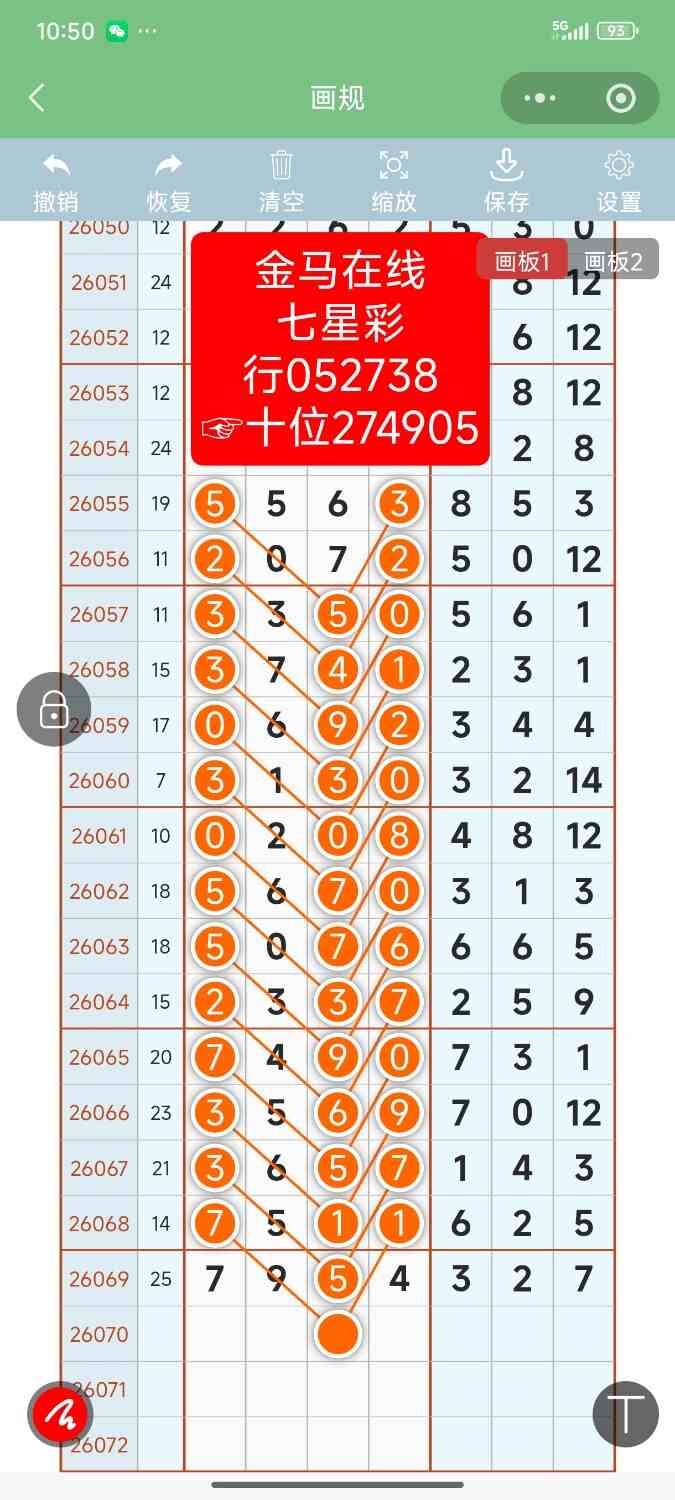
Task: Open the mini program more options menu
Action: pyautogui.click(x=540, y=98)
